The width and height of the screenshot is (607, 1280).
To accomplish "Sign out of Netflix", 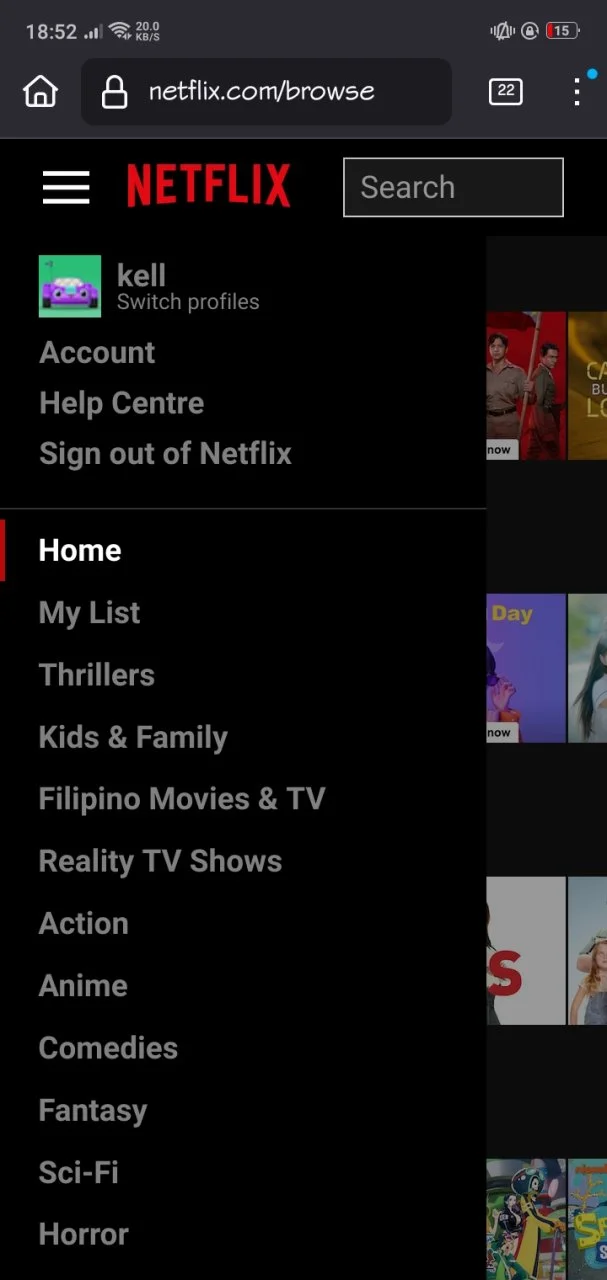I will click(x=165, y=454).
